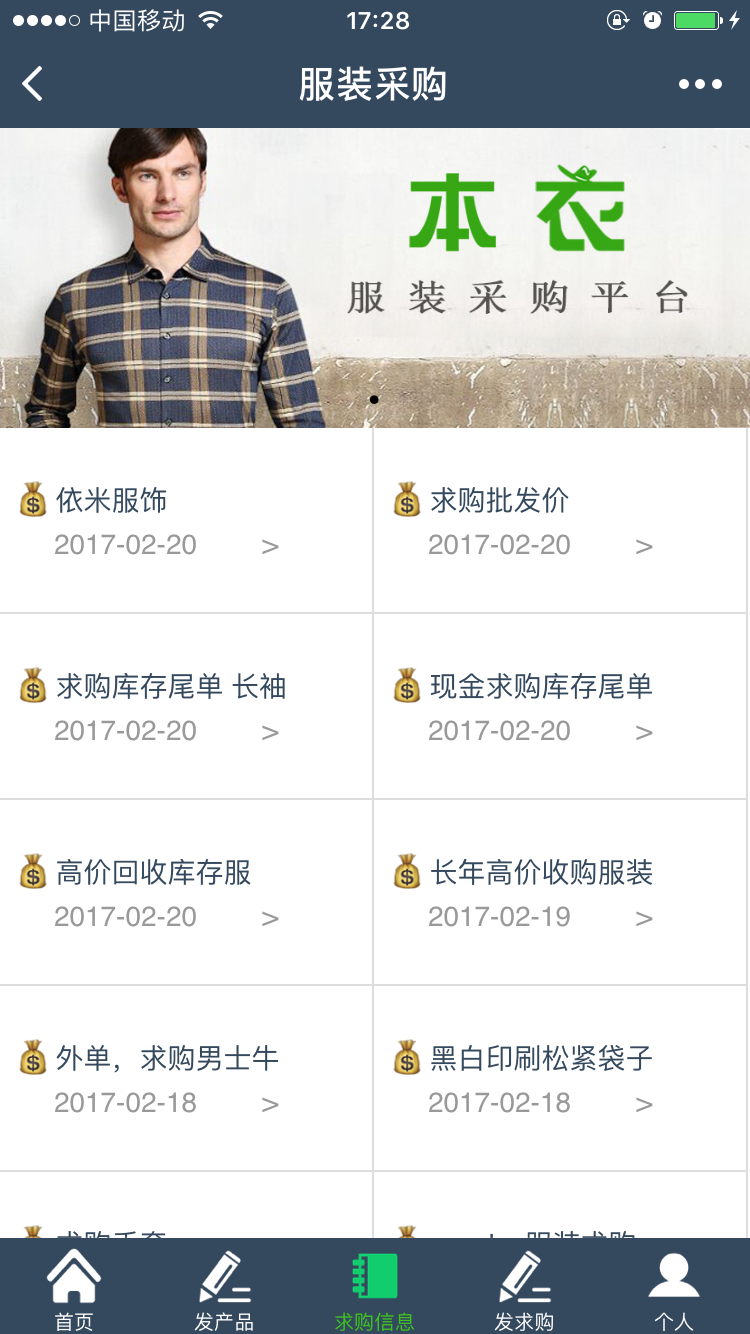Open the 本衣 服装采购平台 banner

click(375, 278)
